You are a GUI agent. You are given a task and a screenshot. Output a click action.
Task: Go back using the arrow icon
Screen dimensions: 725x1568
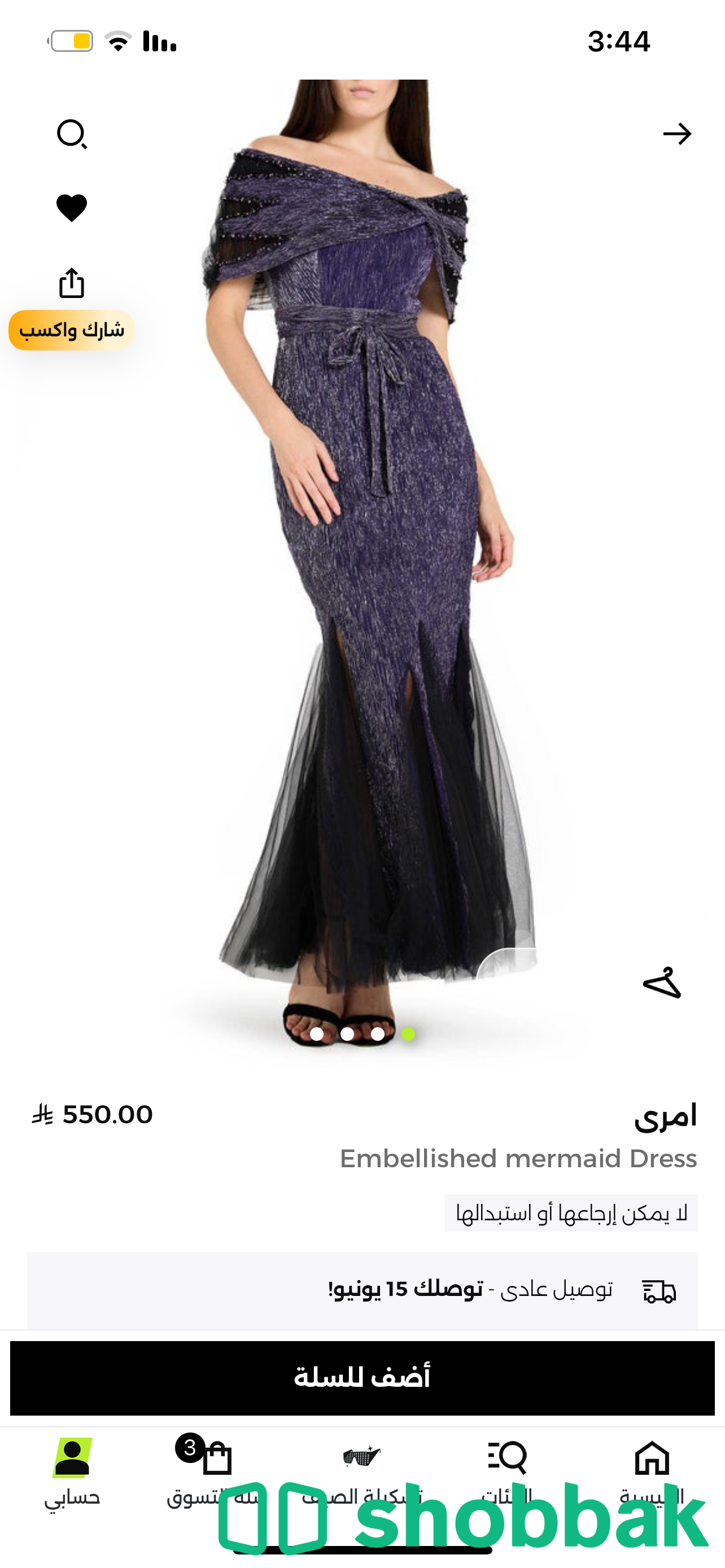click(x=677, y=134)
